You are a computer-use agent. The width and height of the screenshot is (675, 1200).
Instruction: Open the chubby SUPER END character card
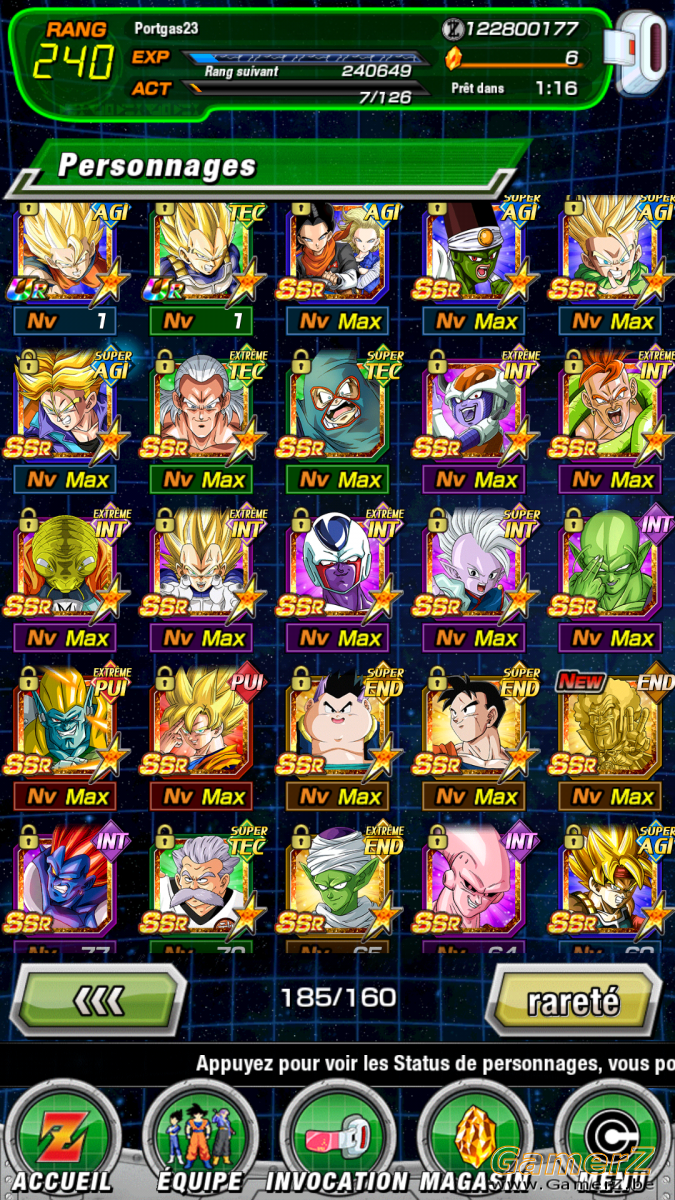pyautogui.click(x=340, y=741)
